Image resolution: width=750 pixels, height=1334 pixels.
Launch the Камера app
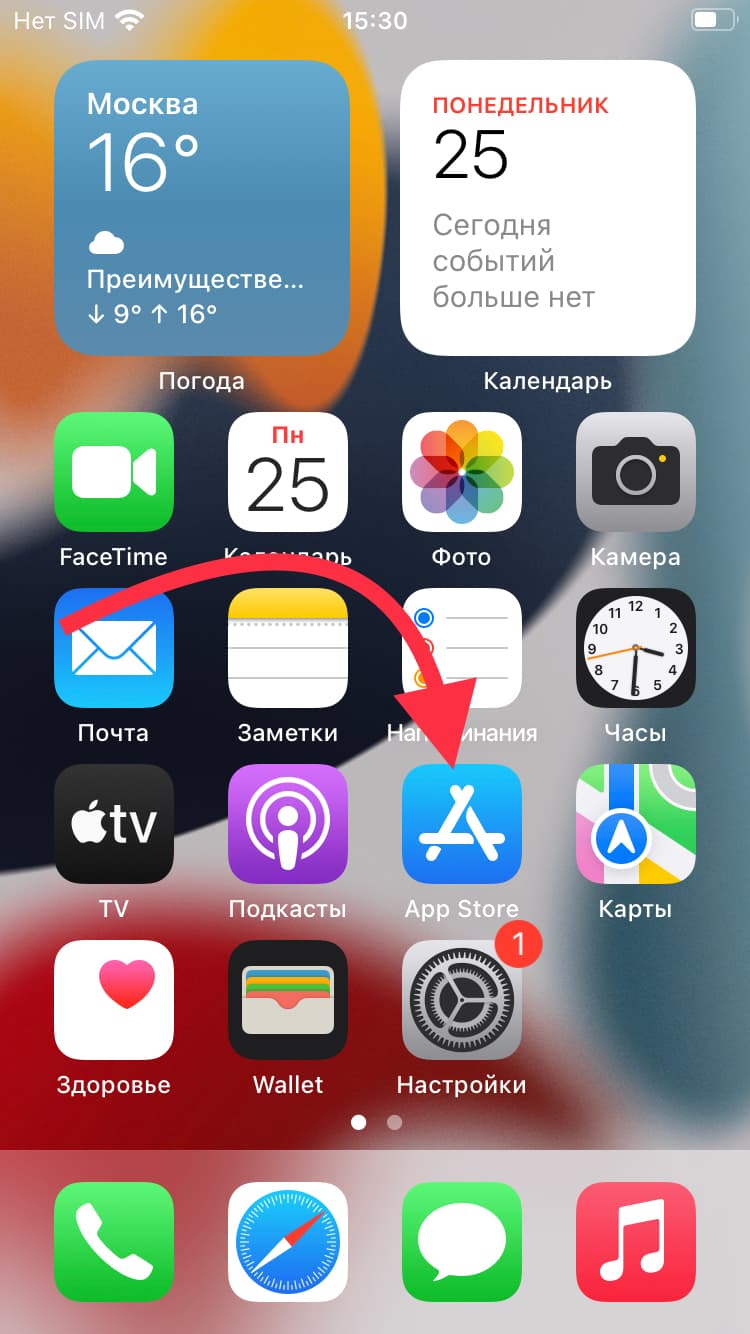[x=636, y=472]
